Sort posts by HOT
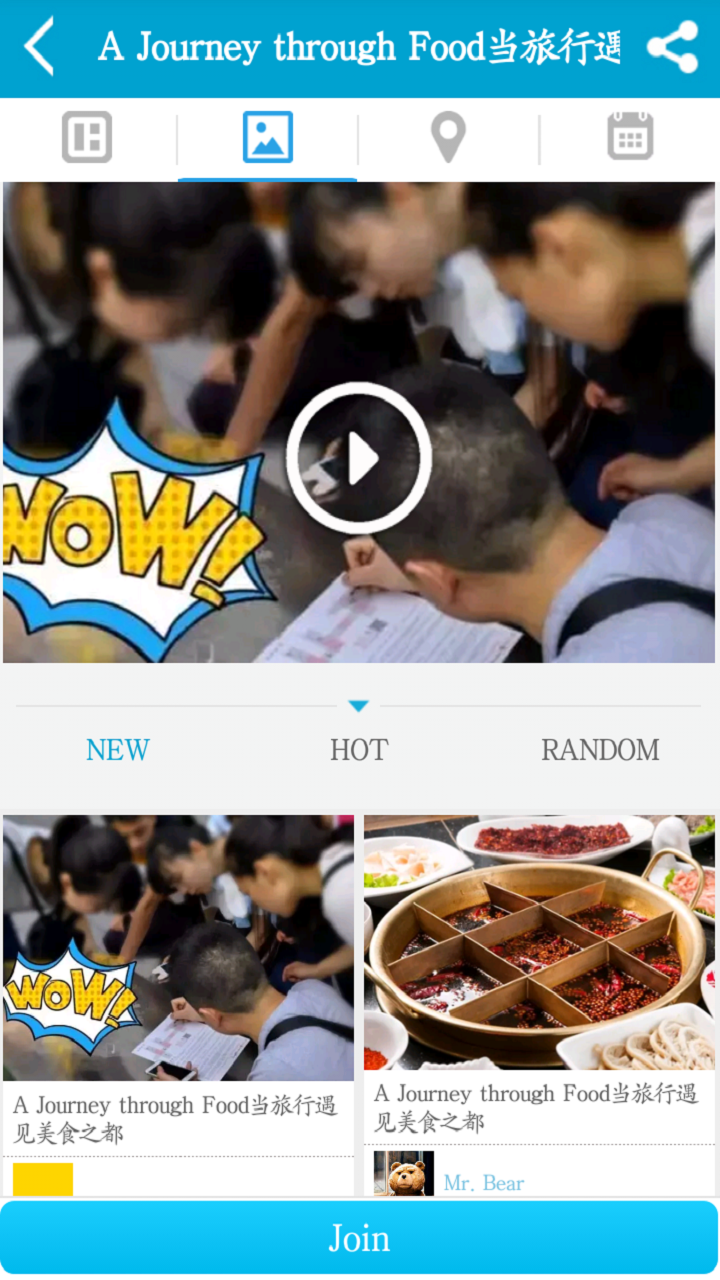The height and width of the screenshot is (1280, 720). (x=359, y=750)
